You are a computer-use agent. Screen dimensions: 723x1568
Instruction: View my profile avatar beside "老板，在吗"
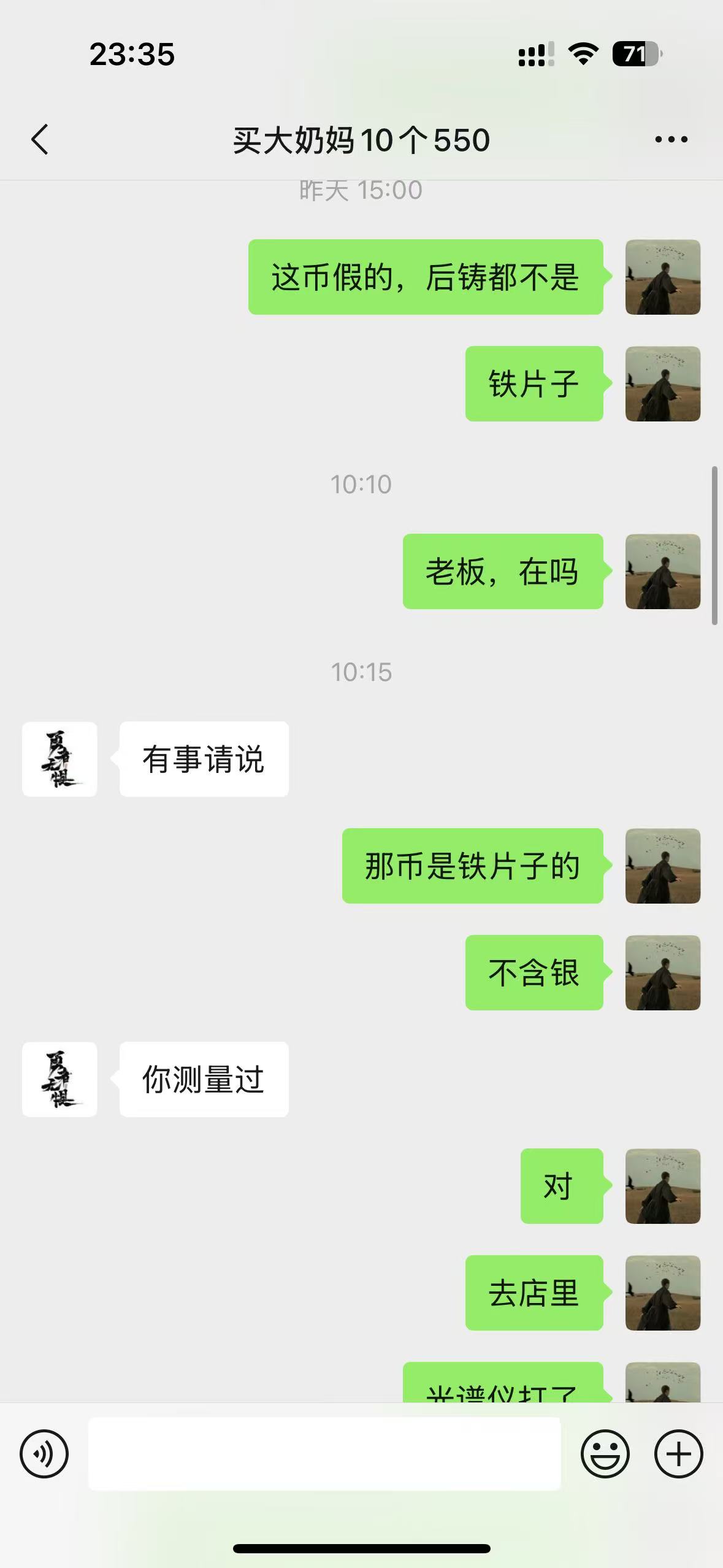pyautogui.click(x=662, y=571)
